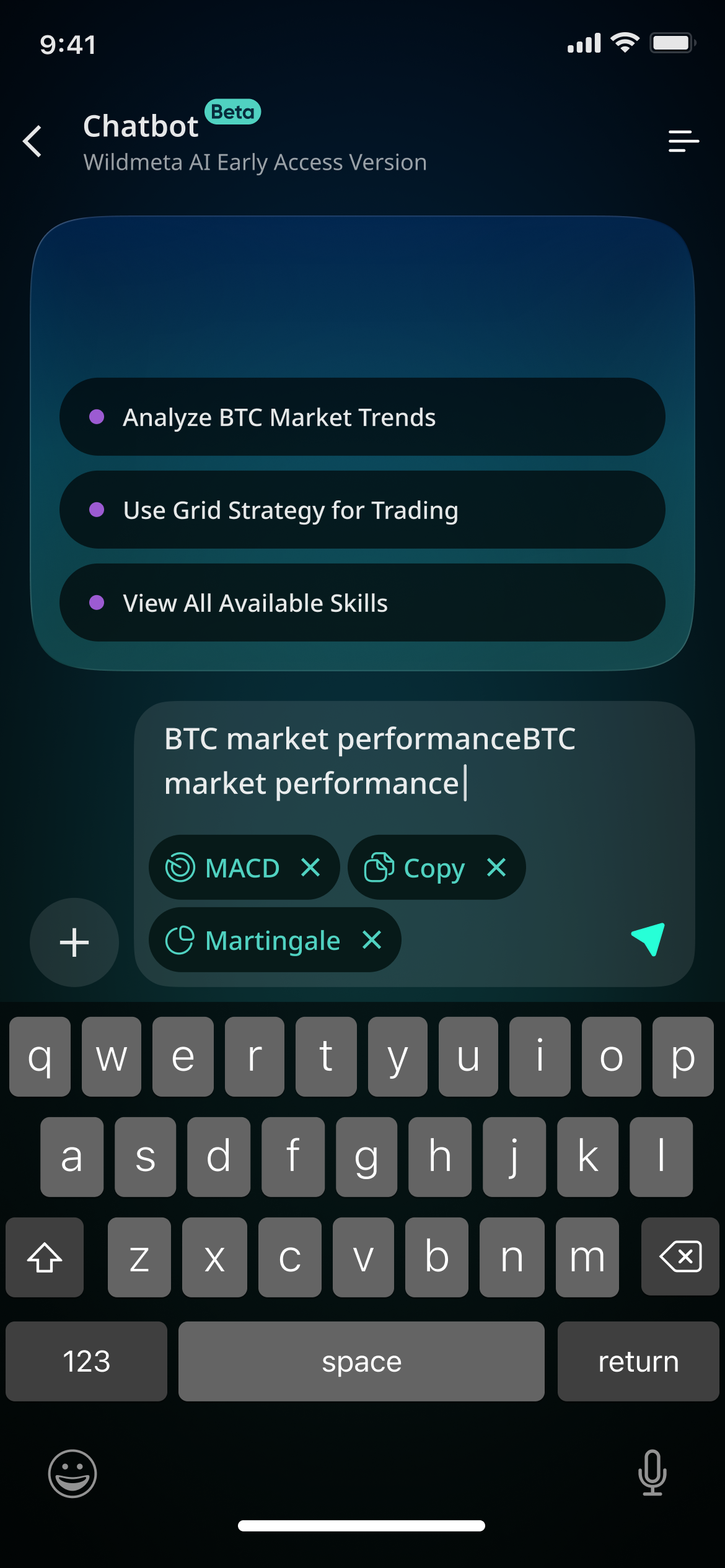Image resolution: width=725 pixels, height=1568 pixels.
Task: Tap the return key
Action: 638,1361
